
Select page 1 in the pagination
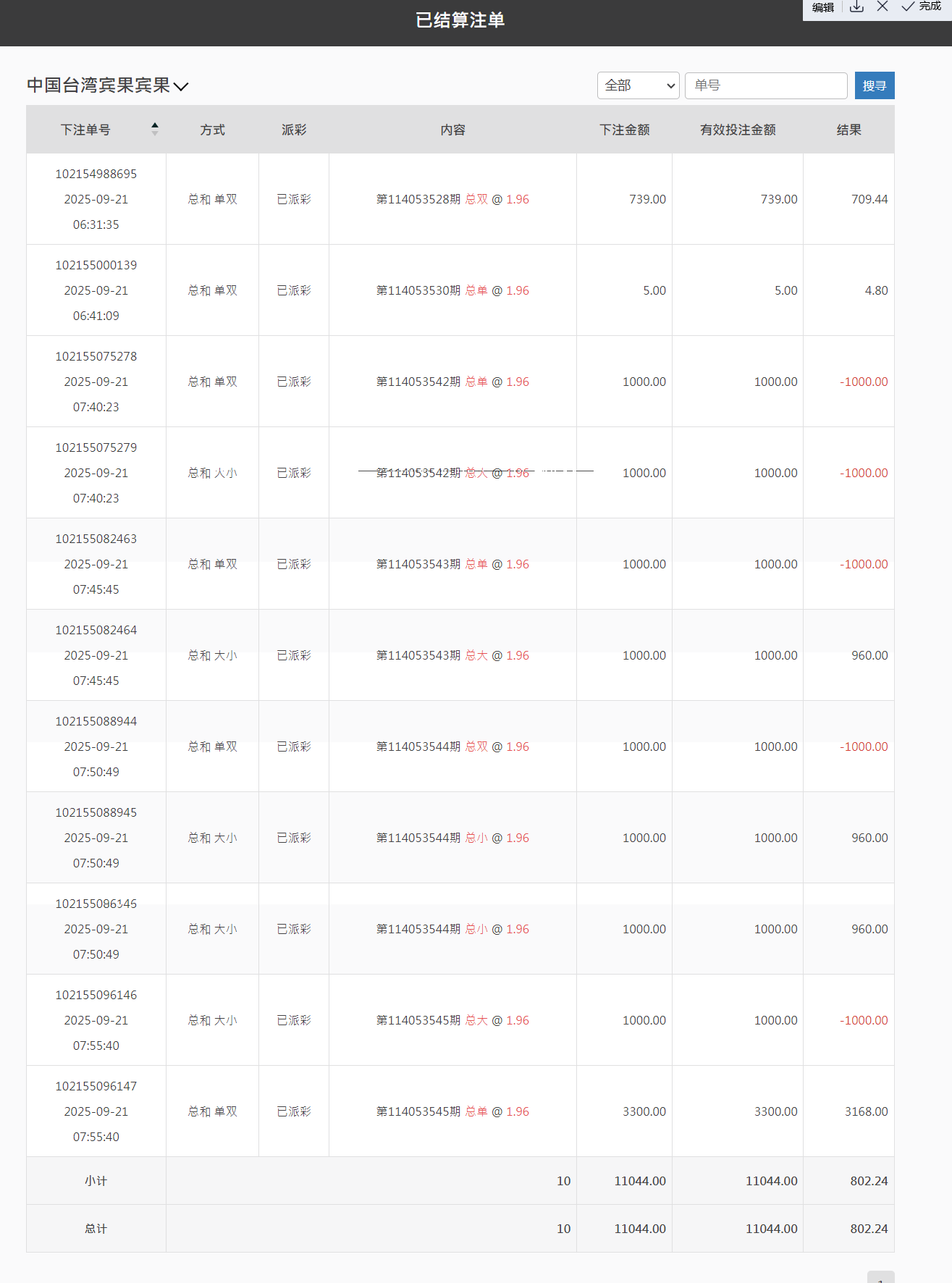(880, 1277)
